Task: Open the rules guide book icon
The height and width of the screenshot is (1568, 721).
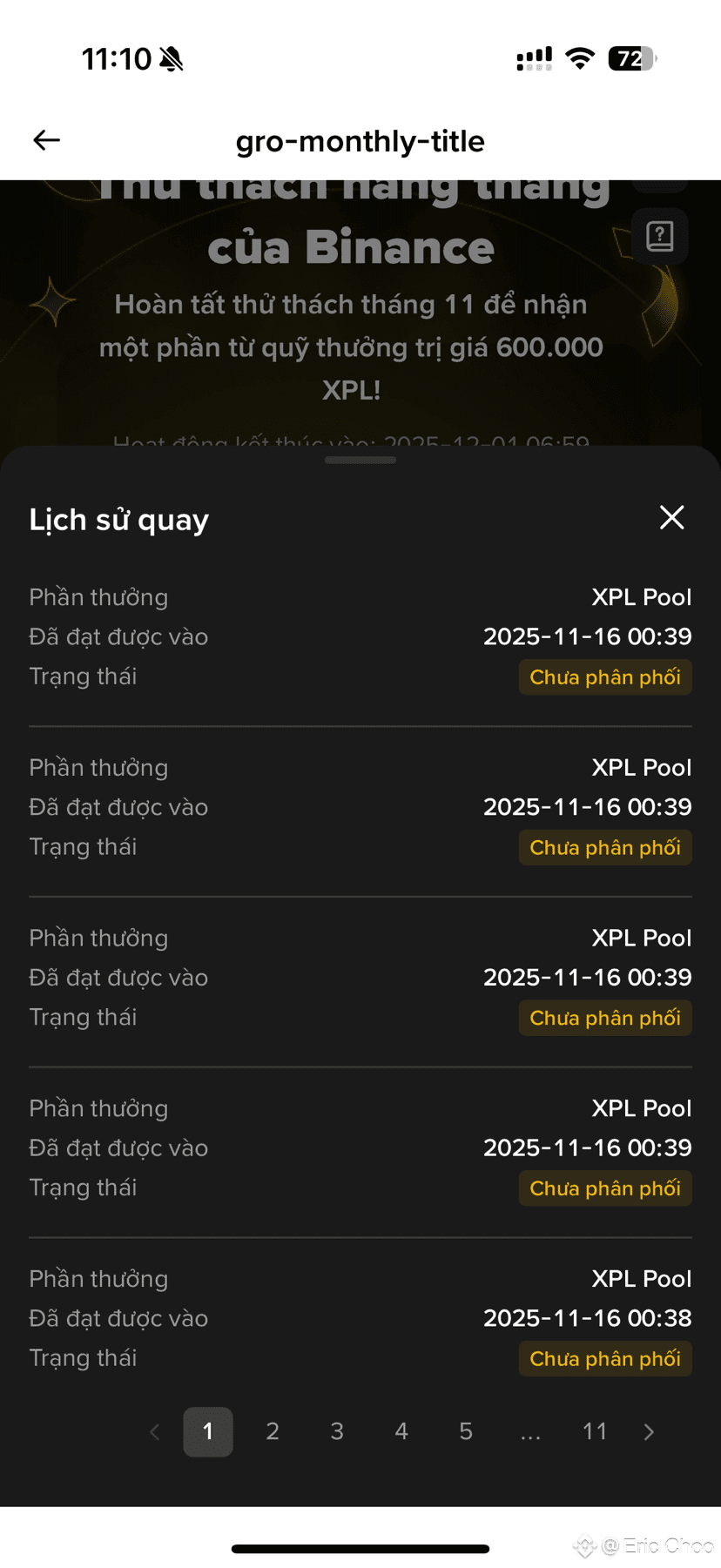Action: (659, 236)
